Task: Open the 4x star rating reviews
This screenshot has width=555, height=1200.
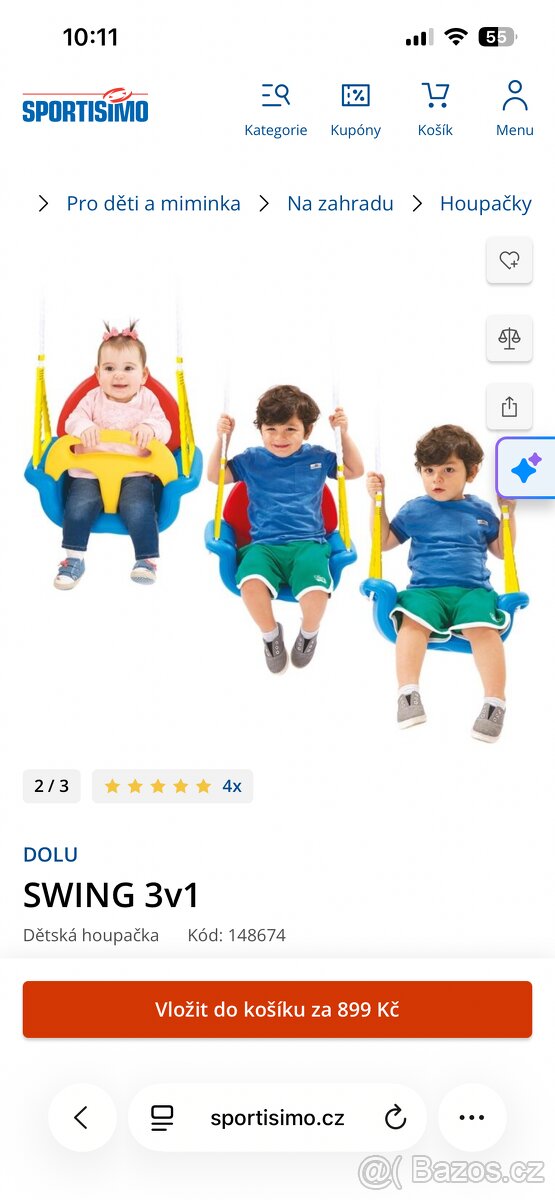Action: 173,786
